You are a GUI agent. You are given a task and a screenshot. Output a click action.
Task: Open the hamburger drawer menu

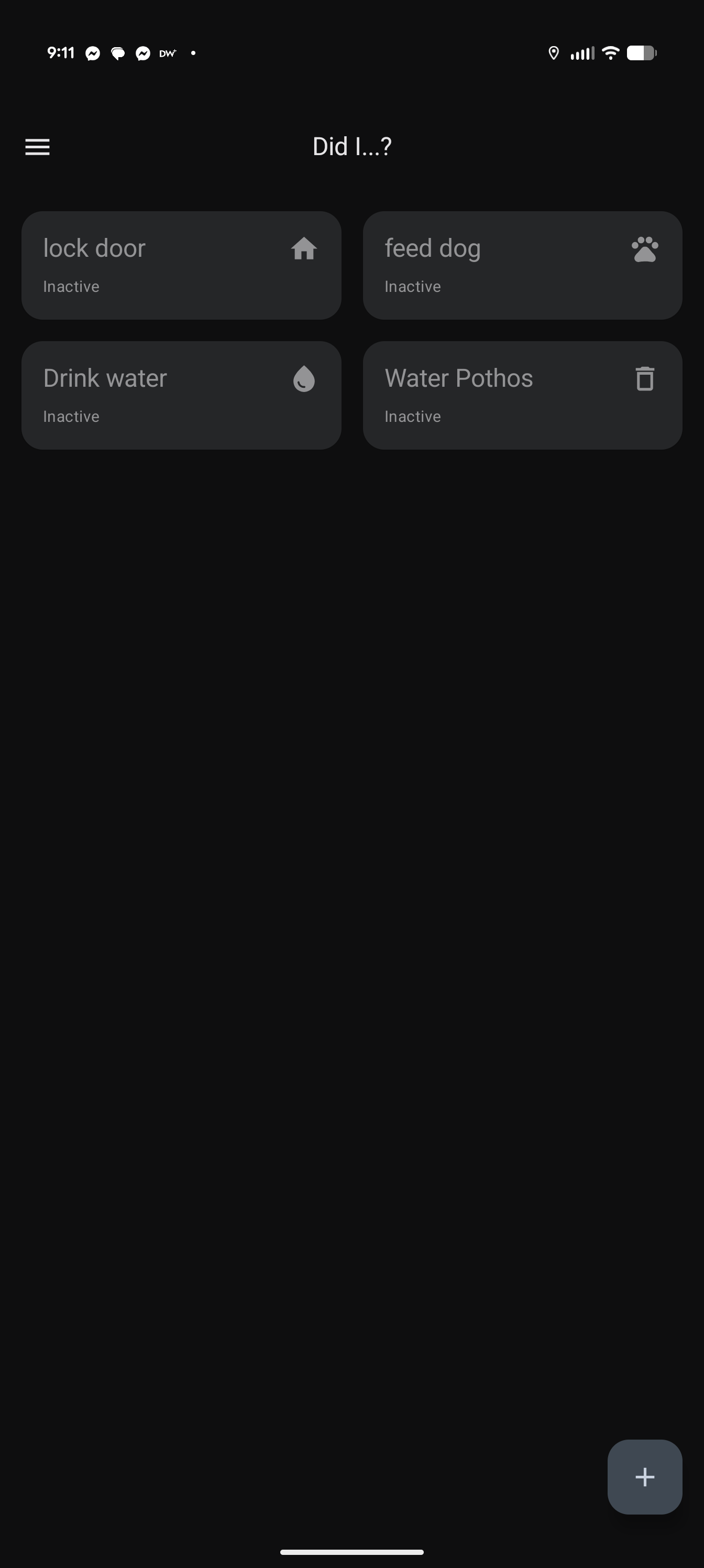37,147
